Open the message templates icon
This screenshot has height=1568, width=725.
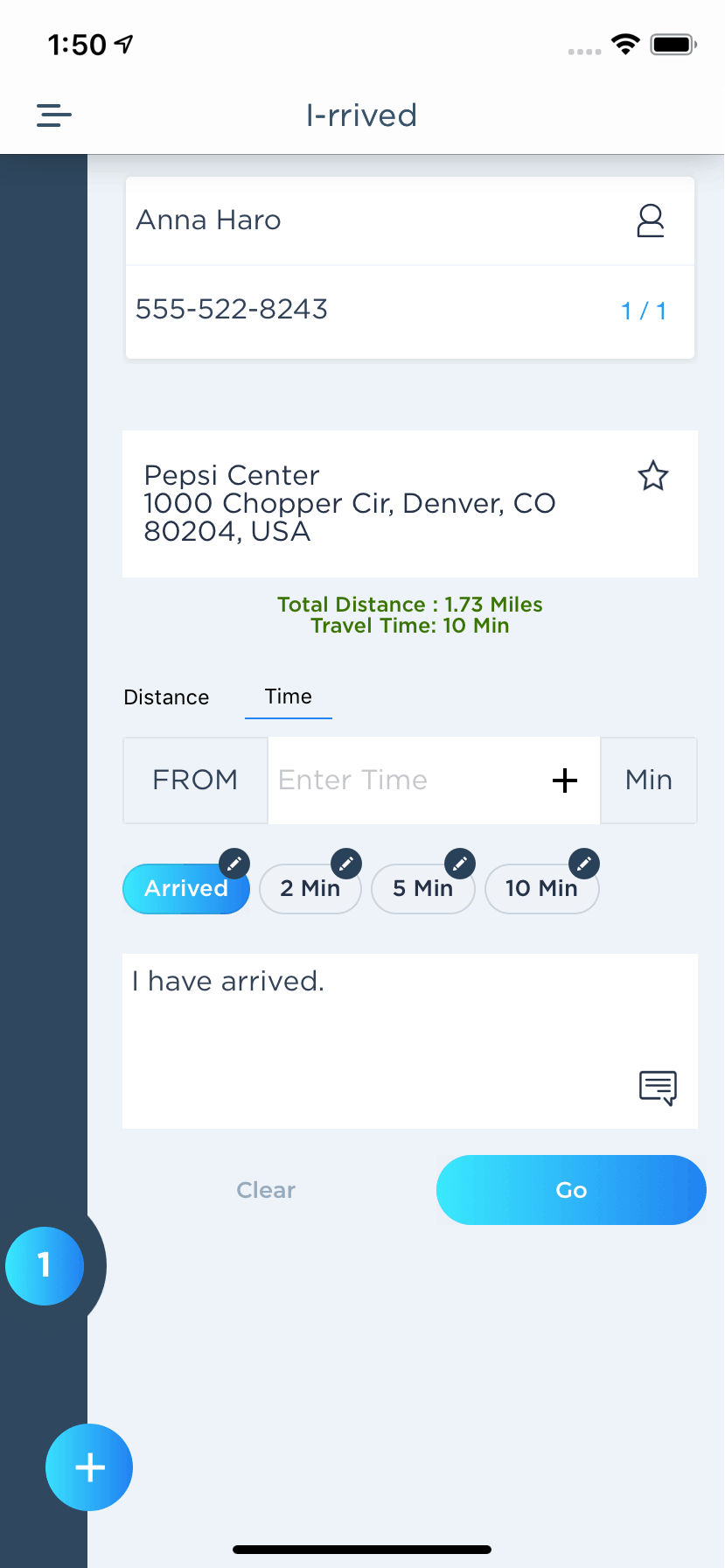pyautogui.click(x=658, y=1088)
